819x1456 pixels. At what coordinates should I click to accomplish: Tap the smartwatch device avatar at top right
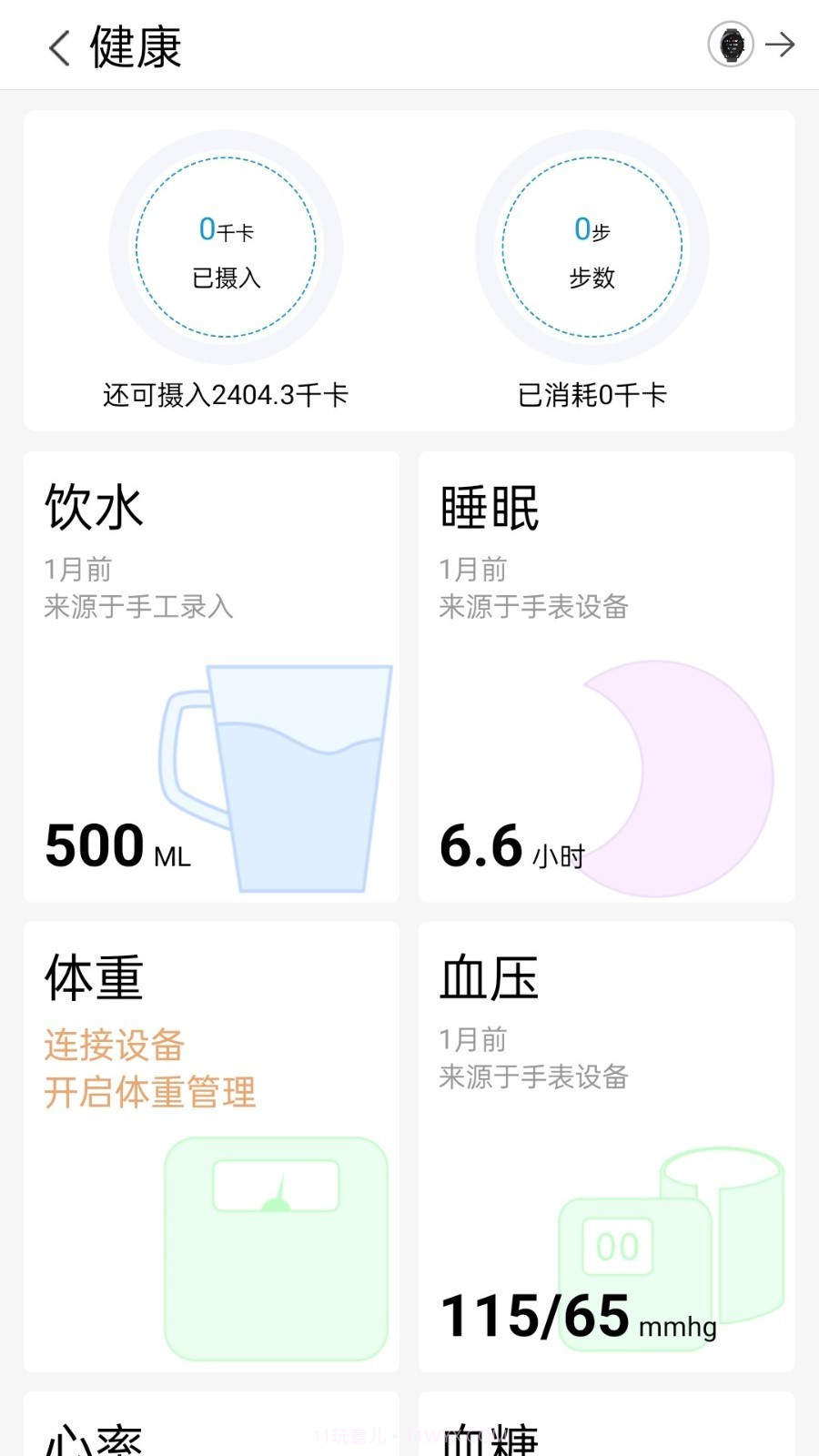pos(730,45)
